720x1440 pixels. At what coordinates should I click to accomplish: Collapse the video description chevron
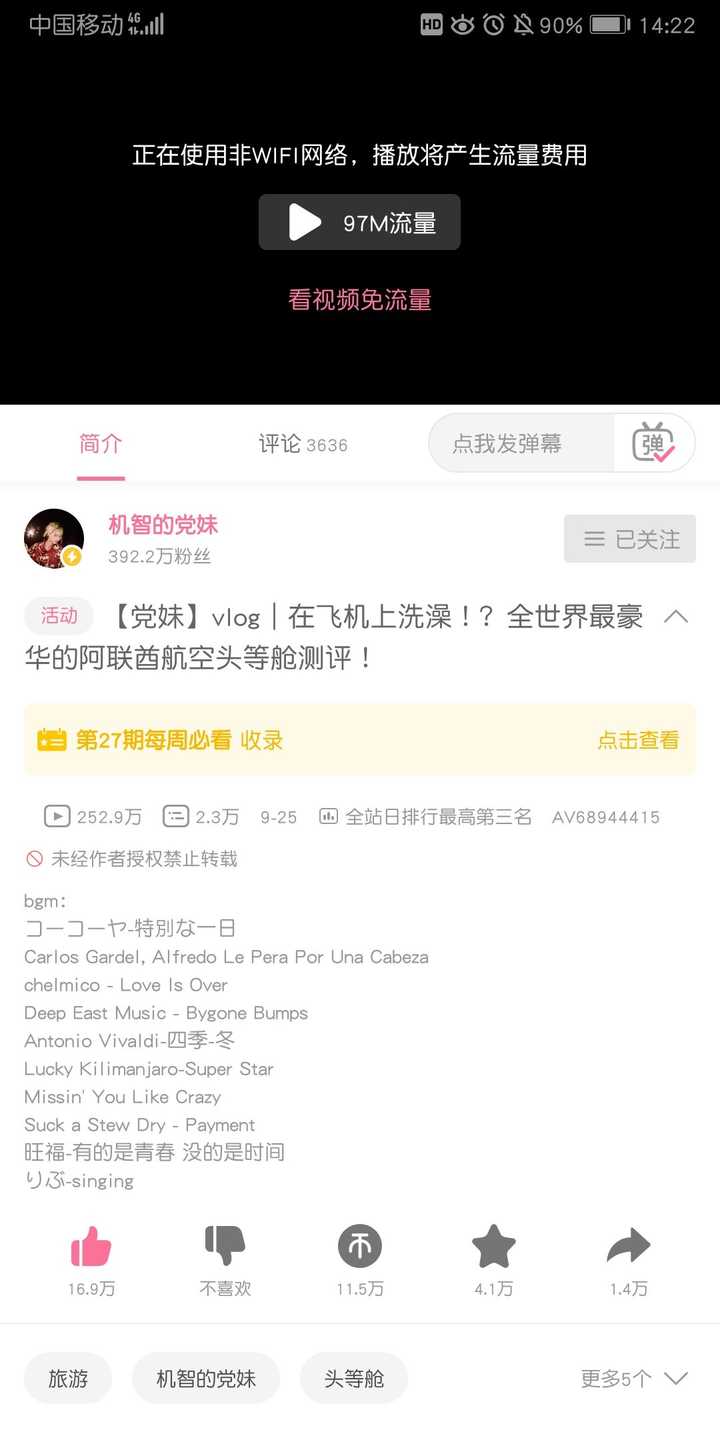coord(676,617)
